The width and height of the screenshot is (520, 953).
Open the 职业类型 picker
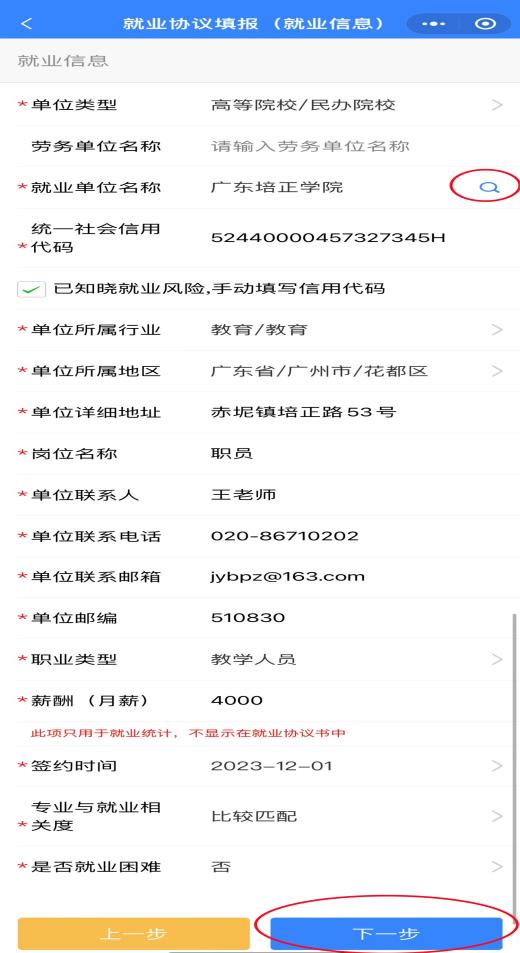(260, 659)
